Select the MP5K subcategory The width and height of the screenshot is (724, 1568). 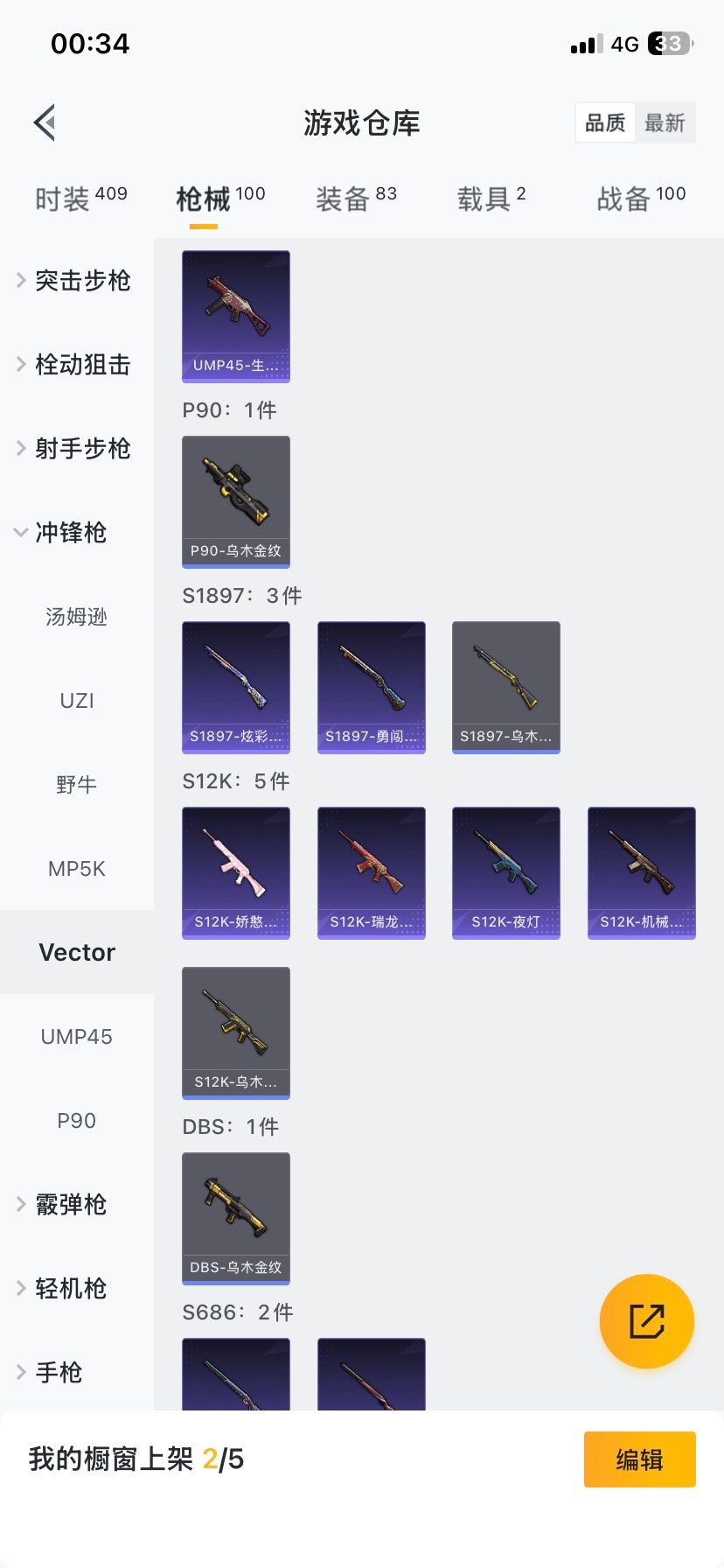77,868
